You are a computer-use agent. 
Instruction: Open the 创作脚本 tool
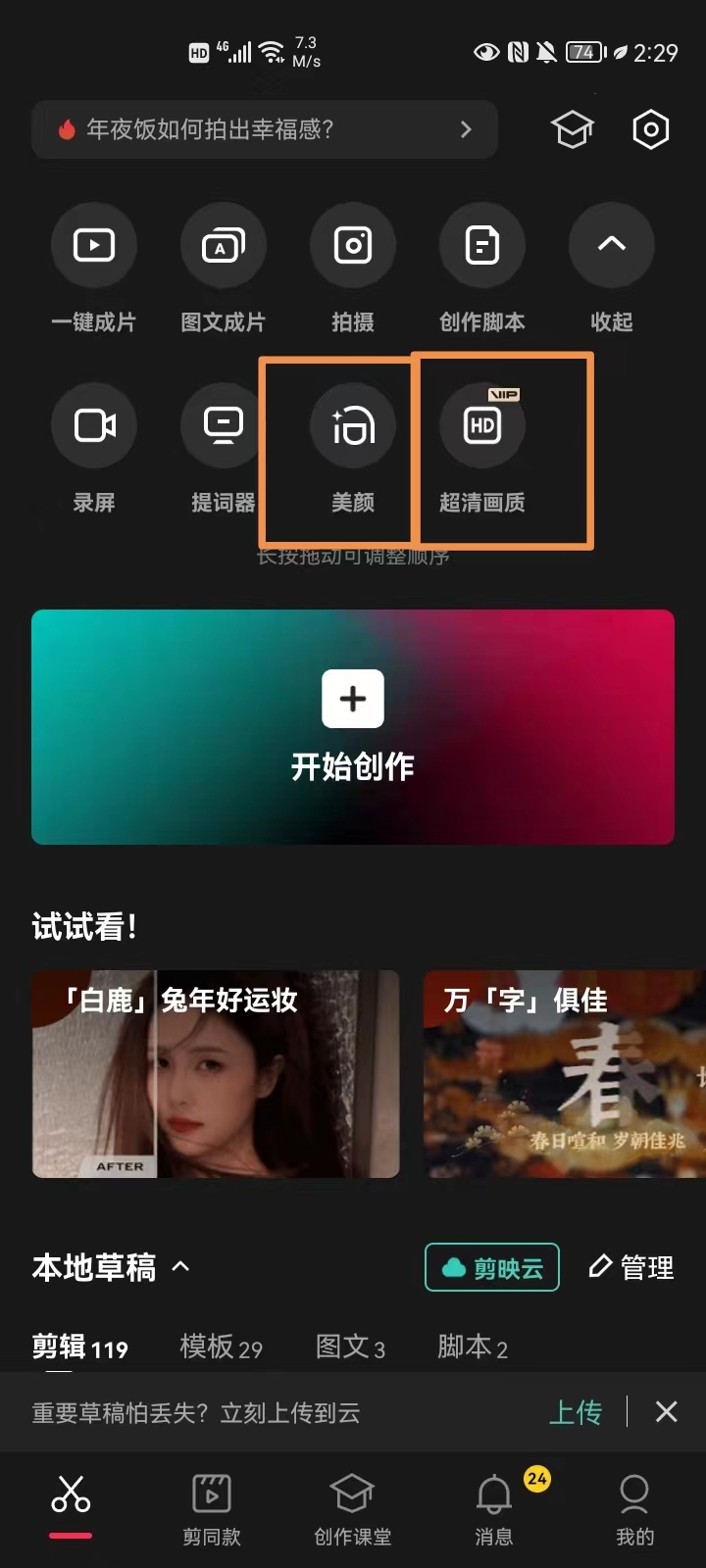[x=482, y=245]
